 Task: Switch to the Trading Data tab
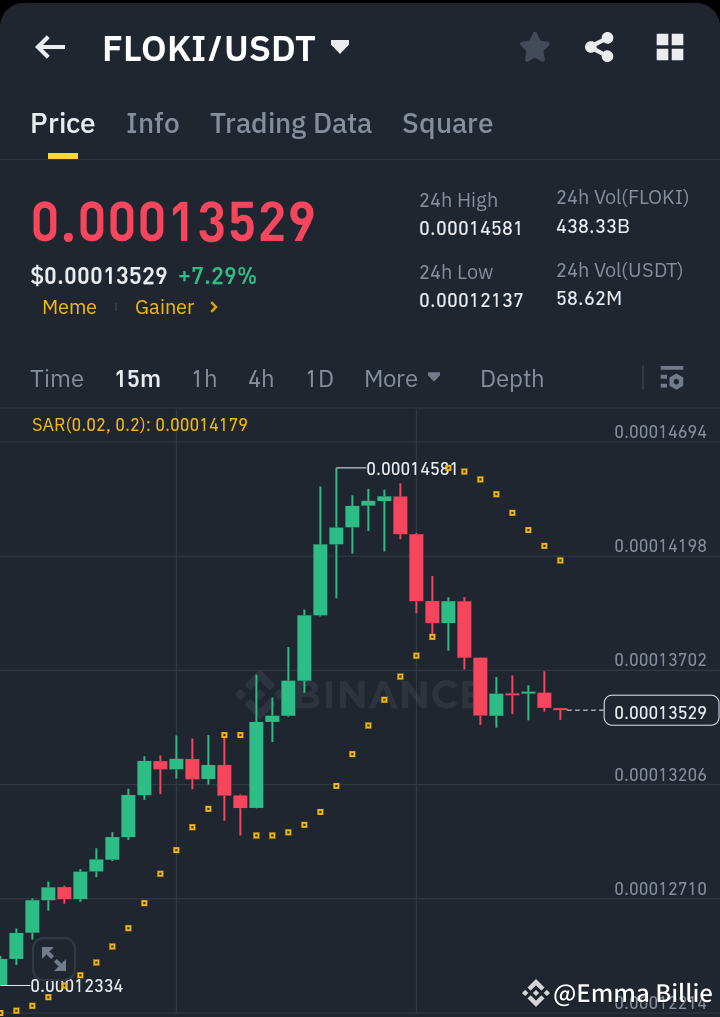click(x=290, y=123)
